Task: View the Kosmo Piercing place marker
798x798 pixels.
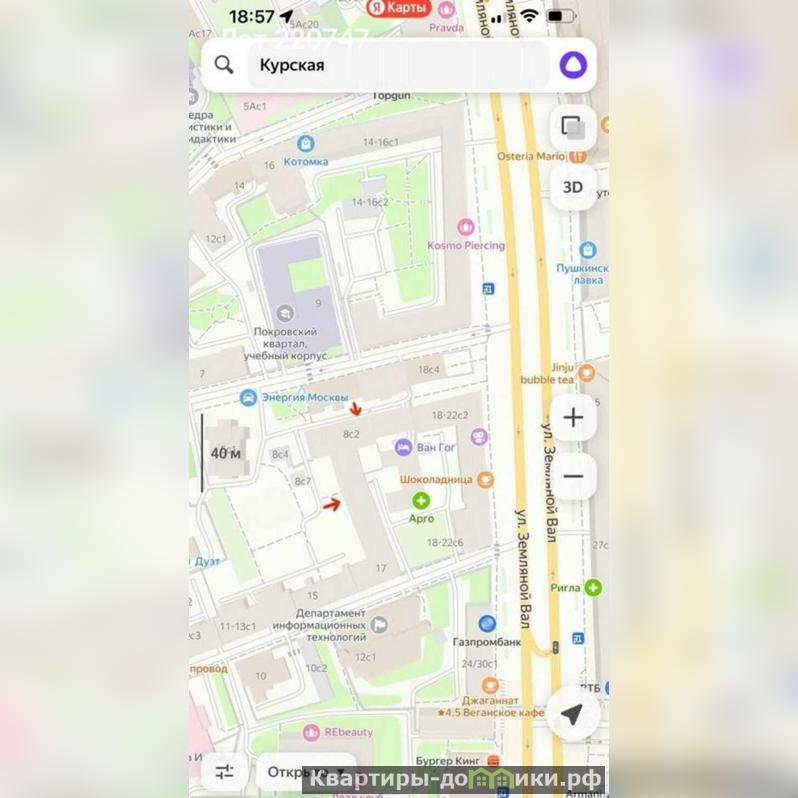Action: pos(465,228)
